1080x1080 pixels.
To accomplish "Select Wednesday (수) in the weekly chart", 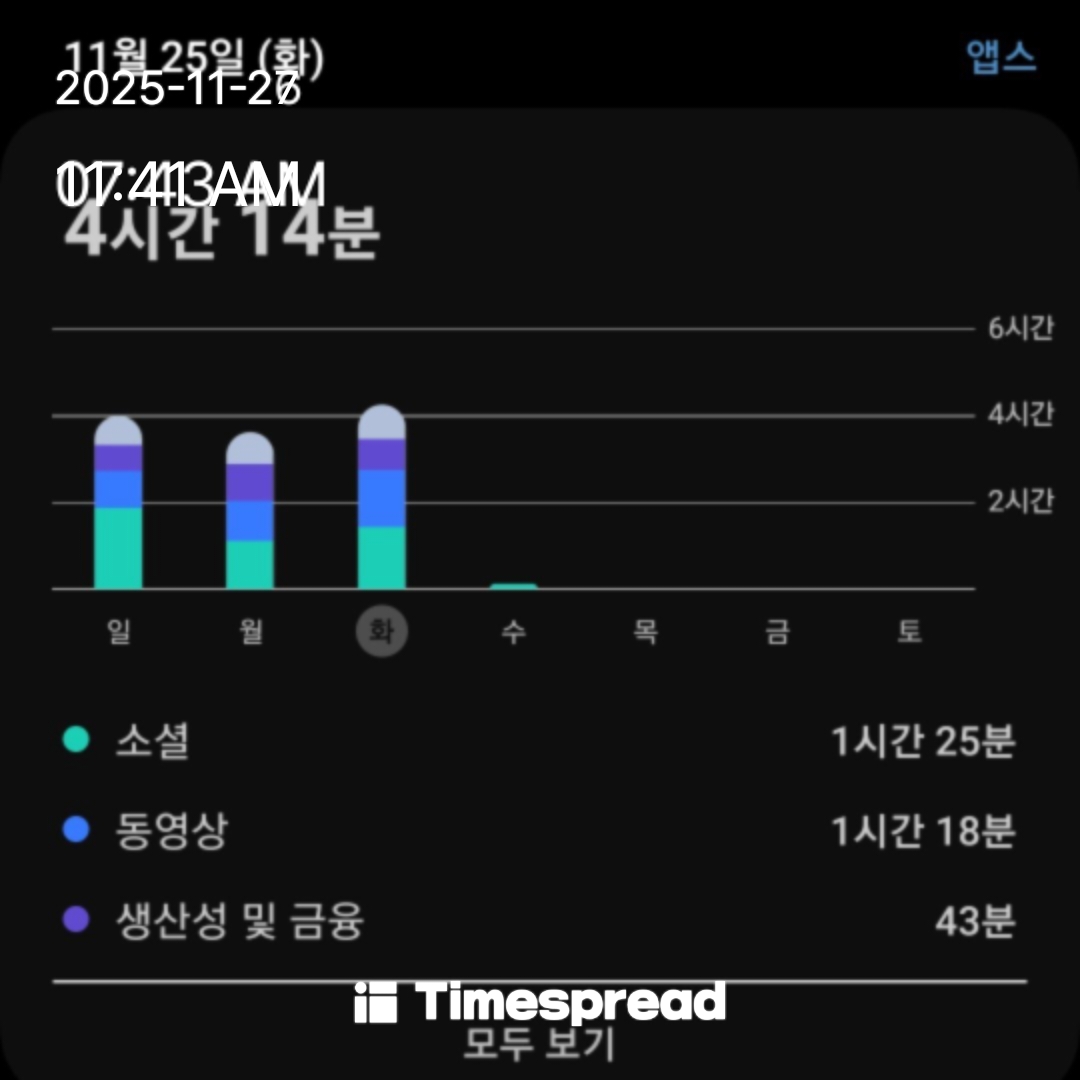I will click(x=513, y=632).
